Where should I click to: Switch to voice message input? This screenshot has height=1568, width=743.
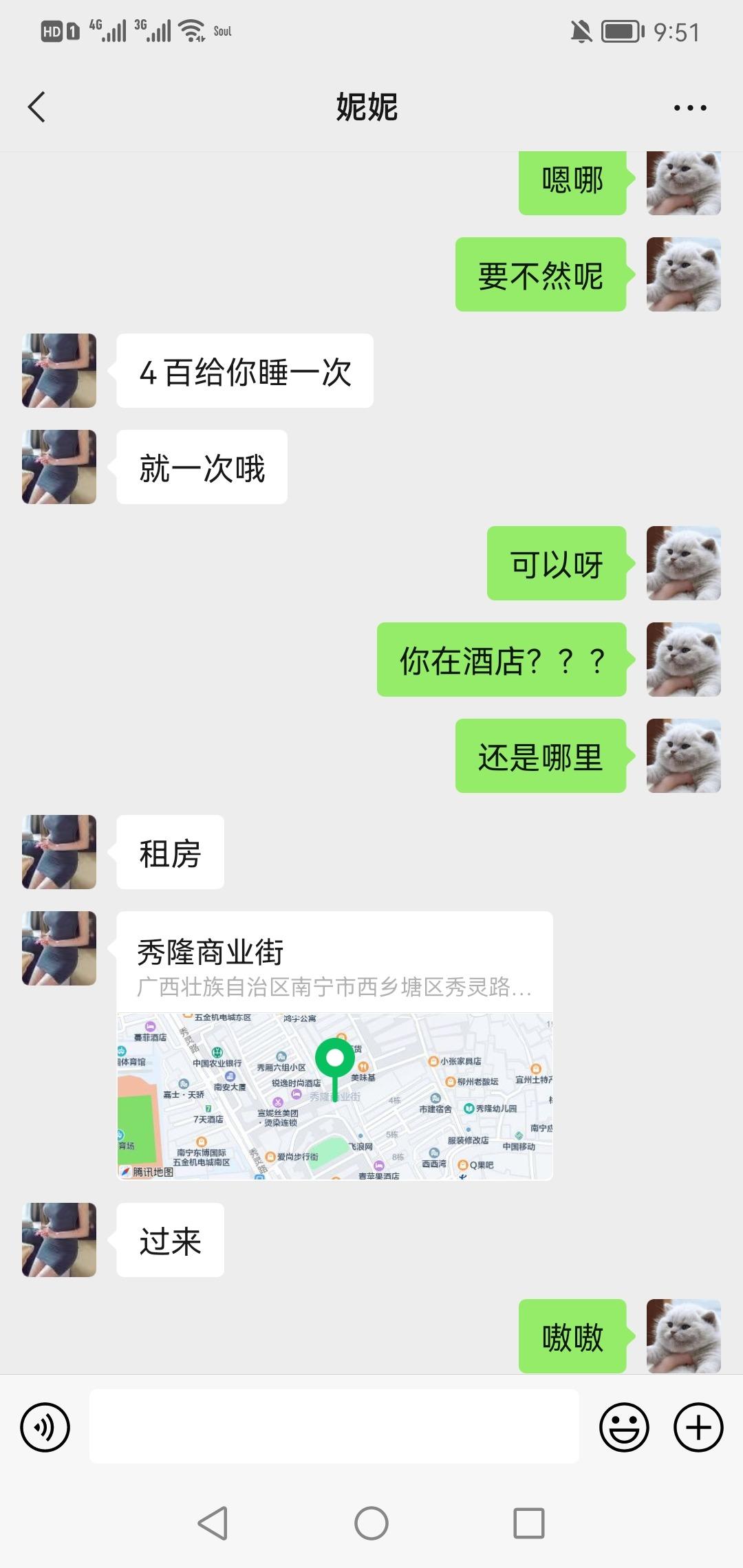tap(45, 1428)
